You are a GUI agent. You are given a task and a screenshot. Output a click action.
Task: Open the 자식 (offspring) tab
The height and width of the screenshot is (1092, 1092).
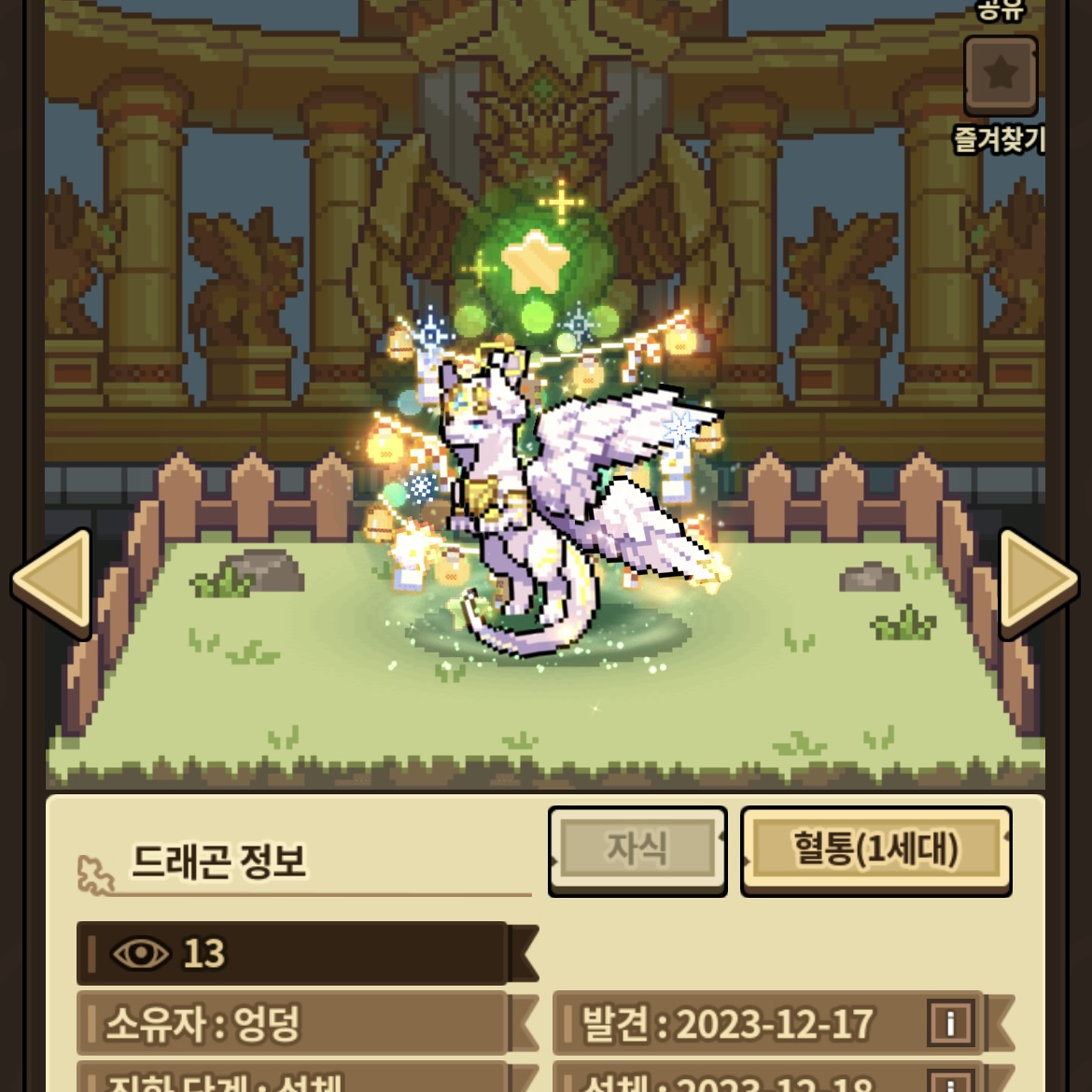(637, 850)
